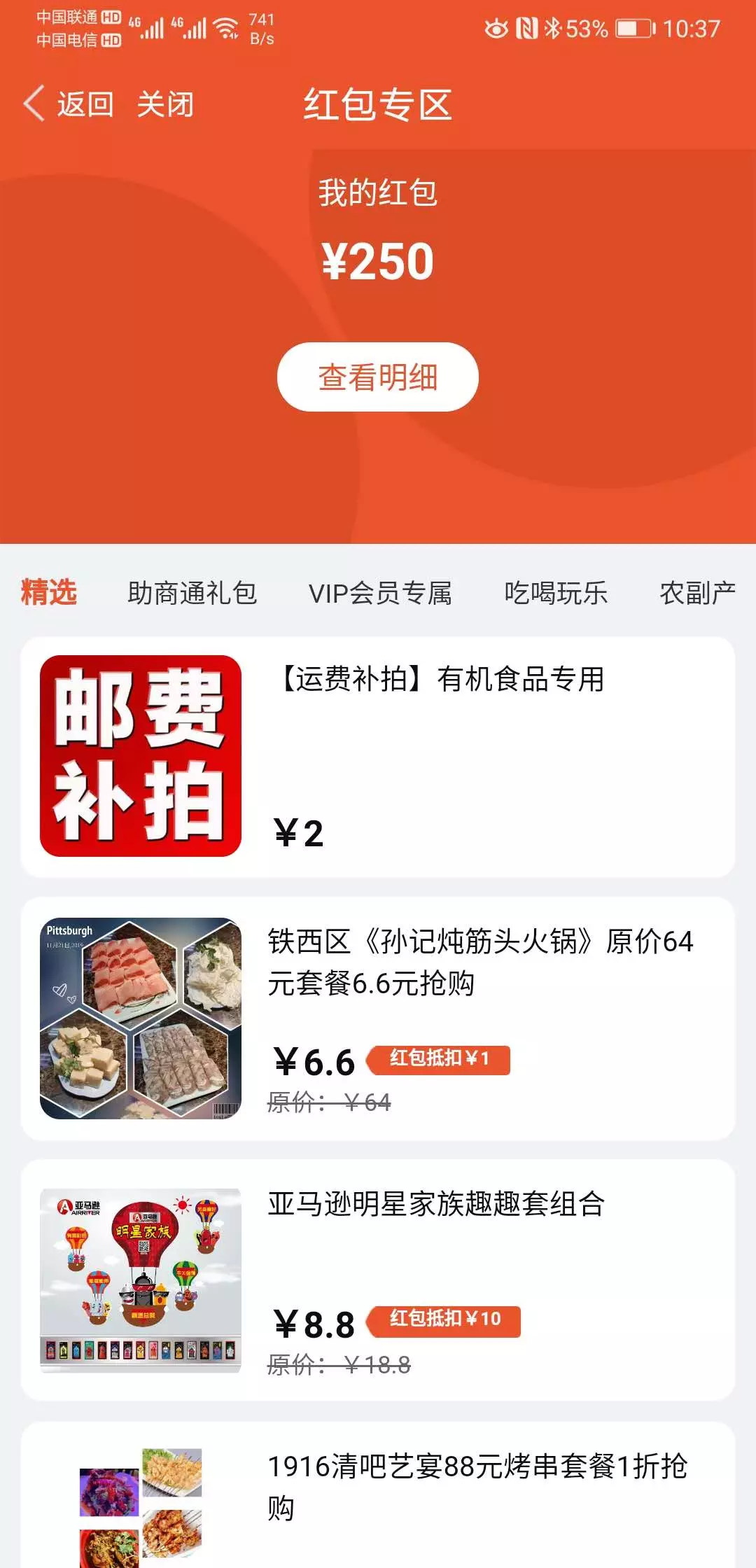Go back using the 返回 arrow
Viewport: 756px width, 1568px height.
coord(68,104)
